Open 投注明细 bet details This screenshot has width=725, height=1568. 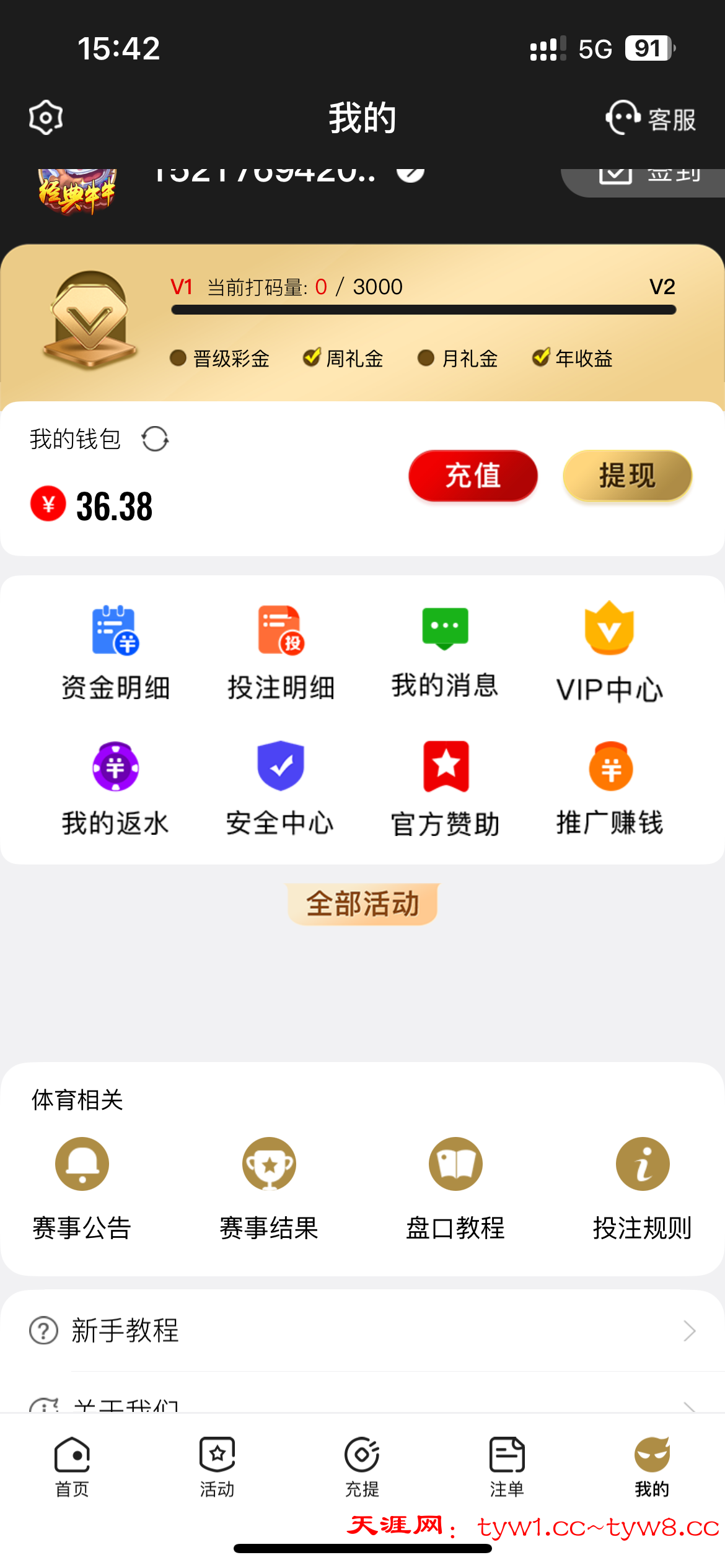[281, 652]
